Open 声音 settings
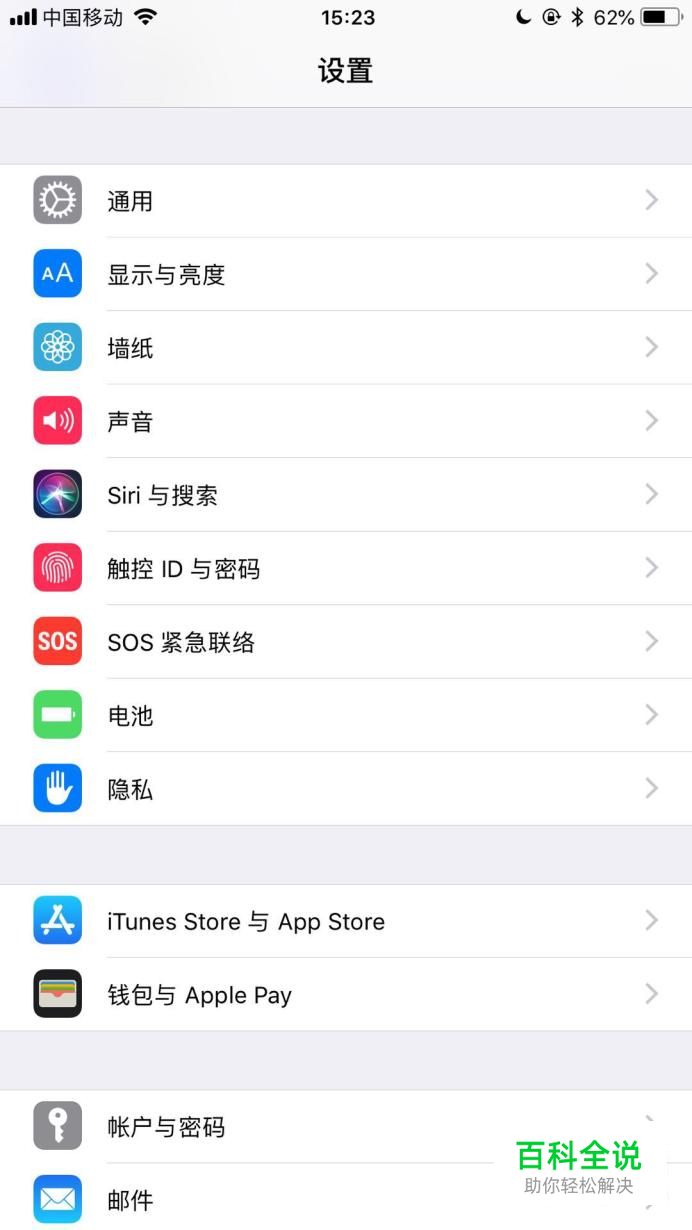This screenshot has width=692, height=1230. (345, 421)
